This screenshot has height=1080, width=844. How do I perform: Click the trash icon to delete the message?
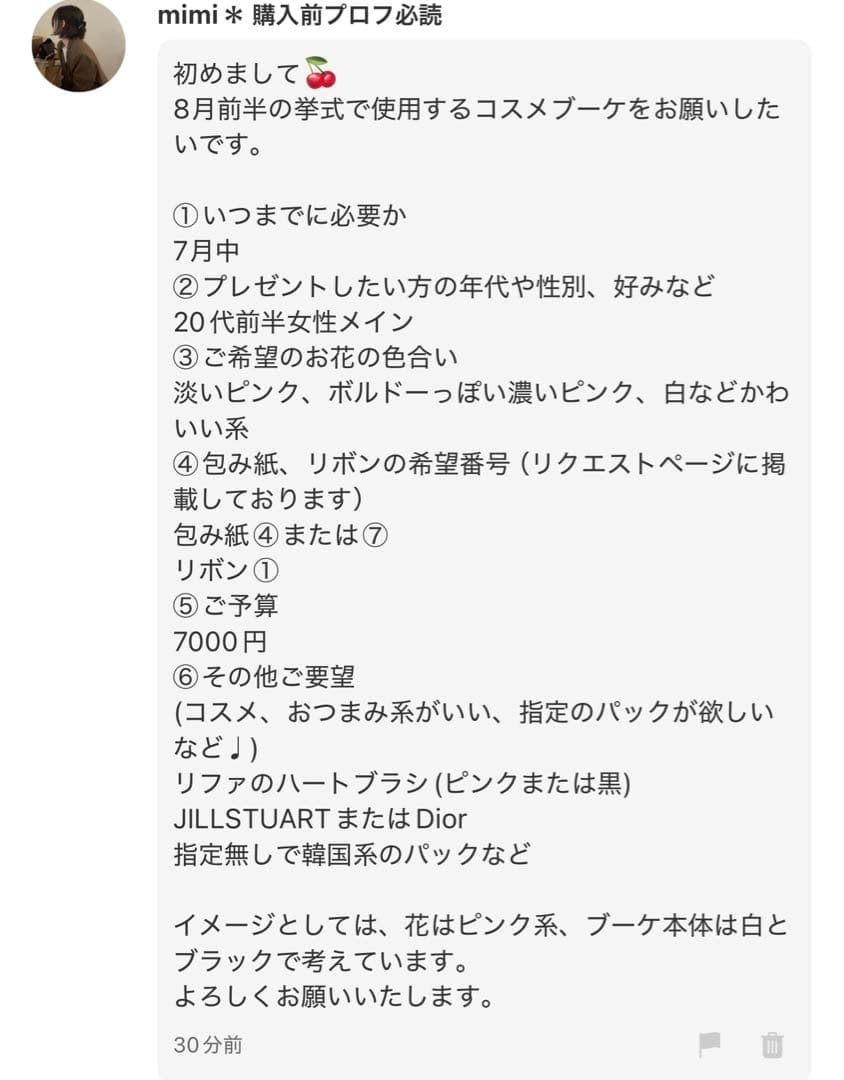pyautogui.click(x=770, y=1044)
